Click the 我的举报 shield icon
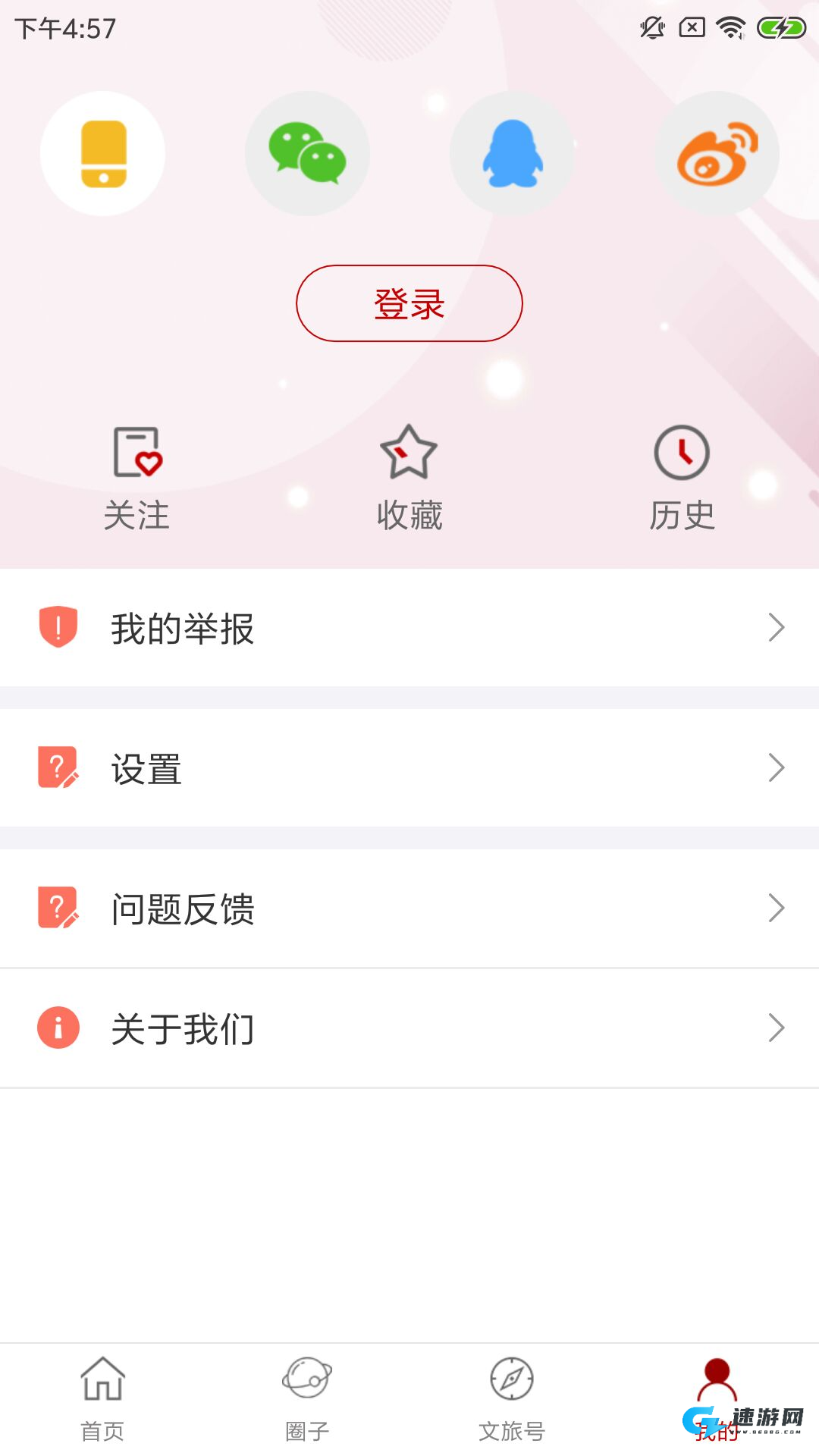Viewport: 819px width, 1456px height. 57,628
